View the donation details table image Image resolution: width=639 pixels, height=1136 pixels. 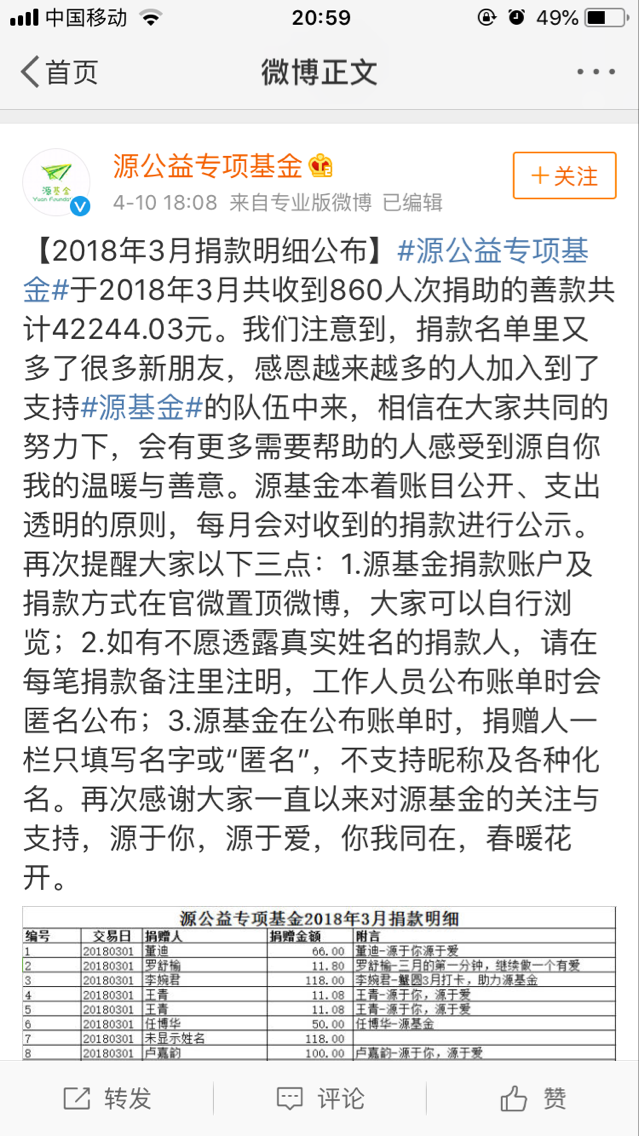(x=319, y=983)
